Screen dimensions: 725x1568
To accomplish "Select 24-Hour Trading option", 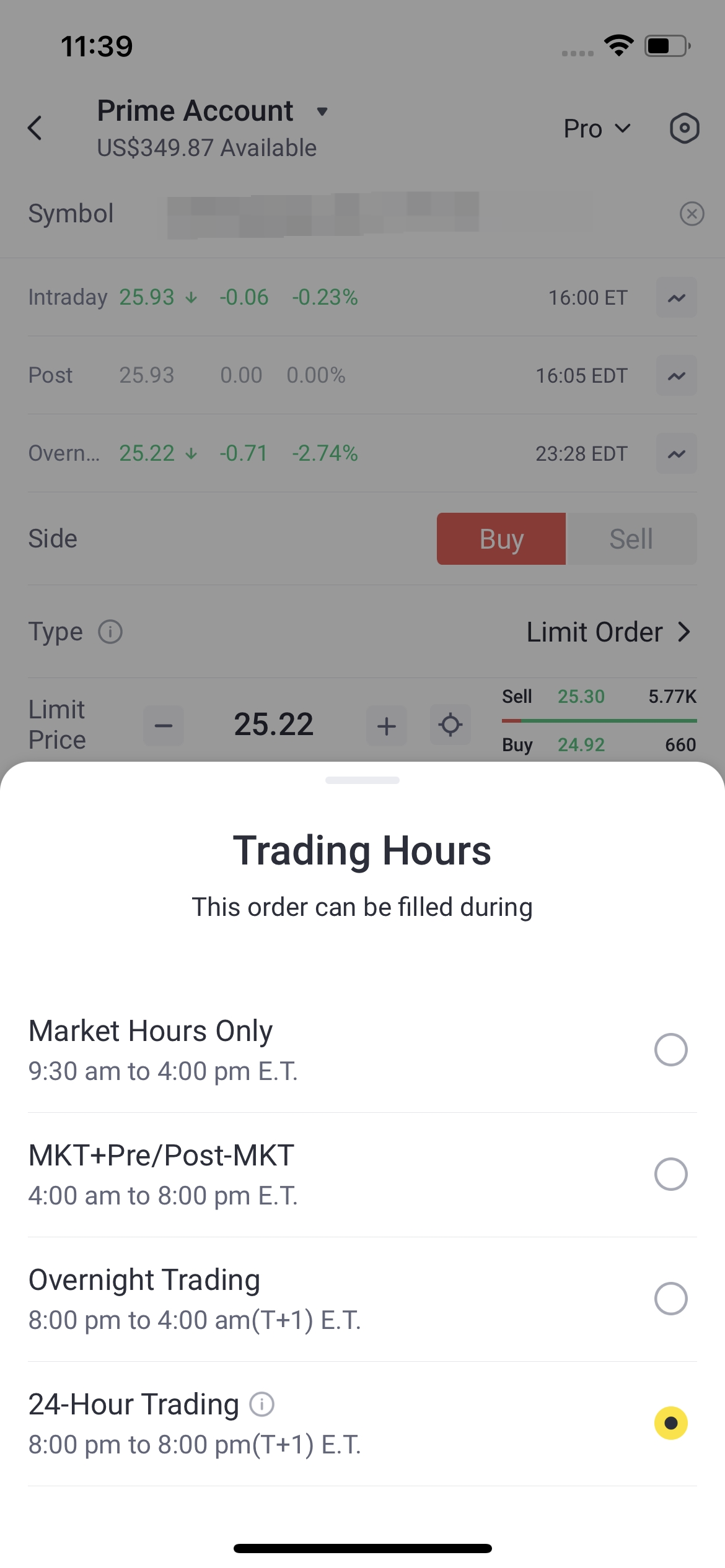I will pyautogui.click(x=362, y=1424).
